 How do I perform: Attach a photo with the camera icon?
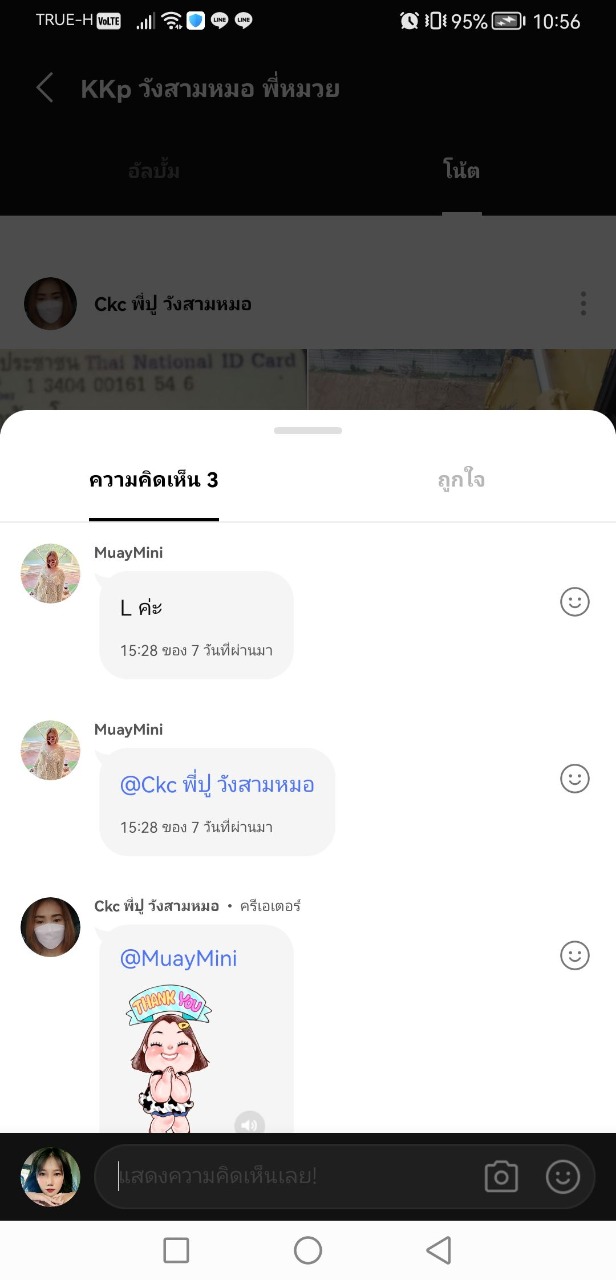tap(500, 1177)
